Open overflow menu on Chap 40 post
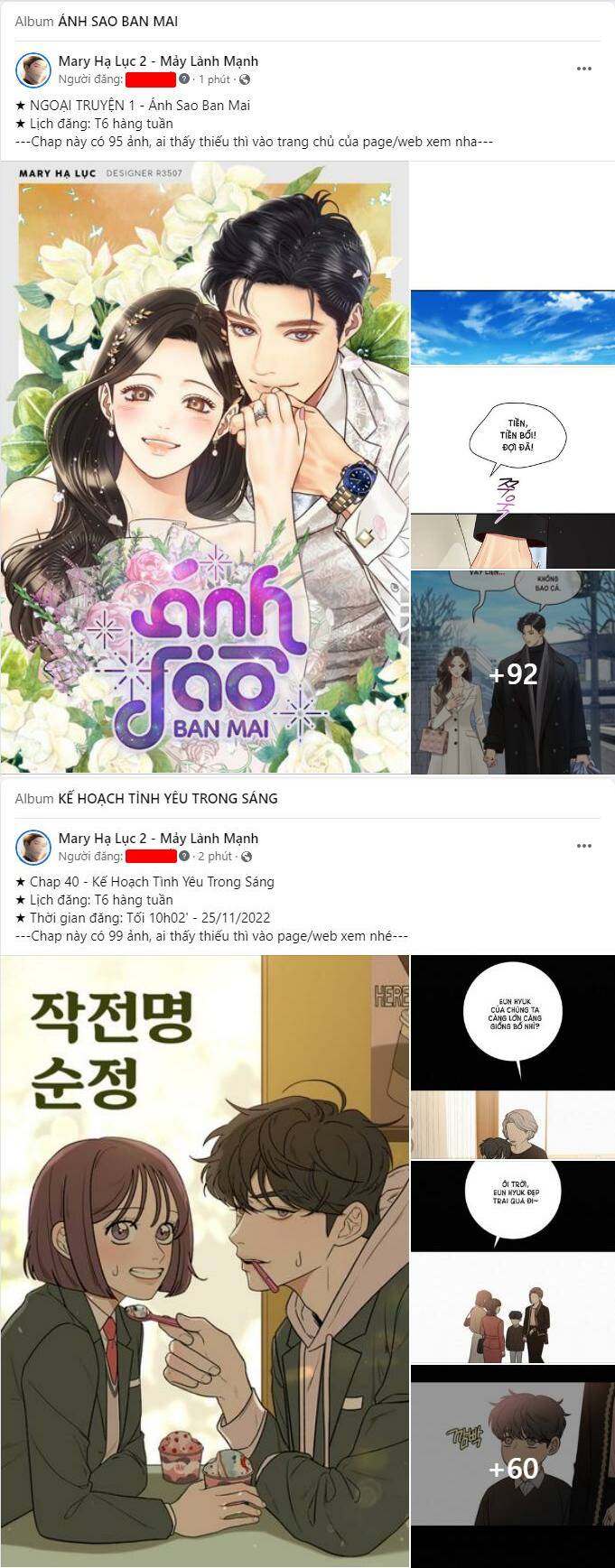This screenshot has height=1568, width=615. click(x=584, y=846)
